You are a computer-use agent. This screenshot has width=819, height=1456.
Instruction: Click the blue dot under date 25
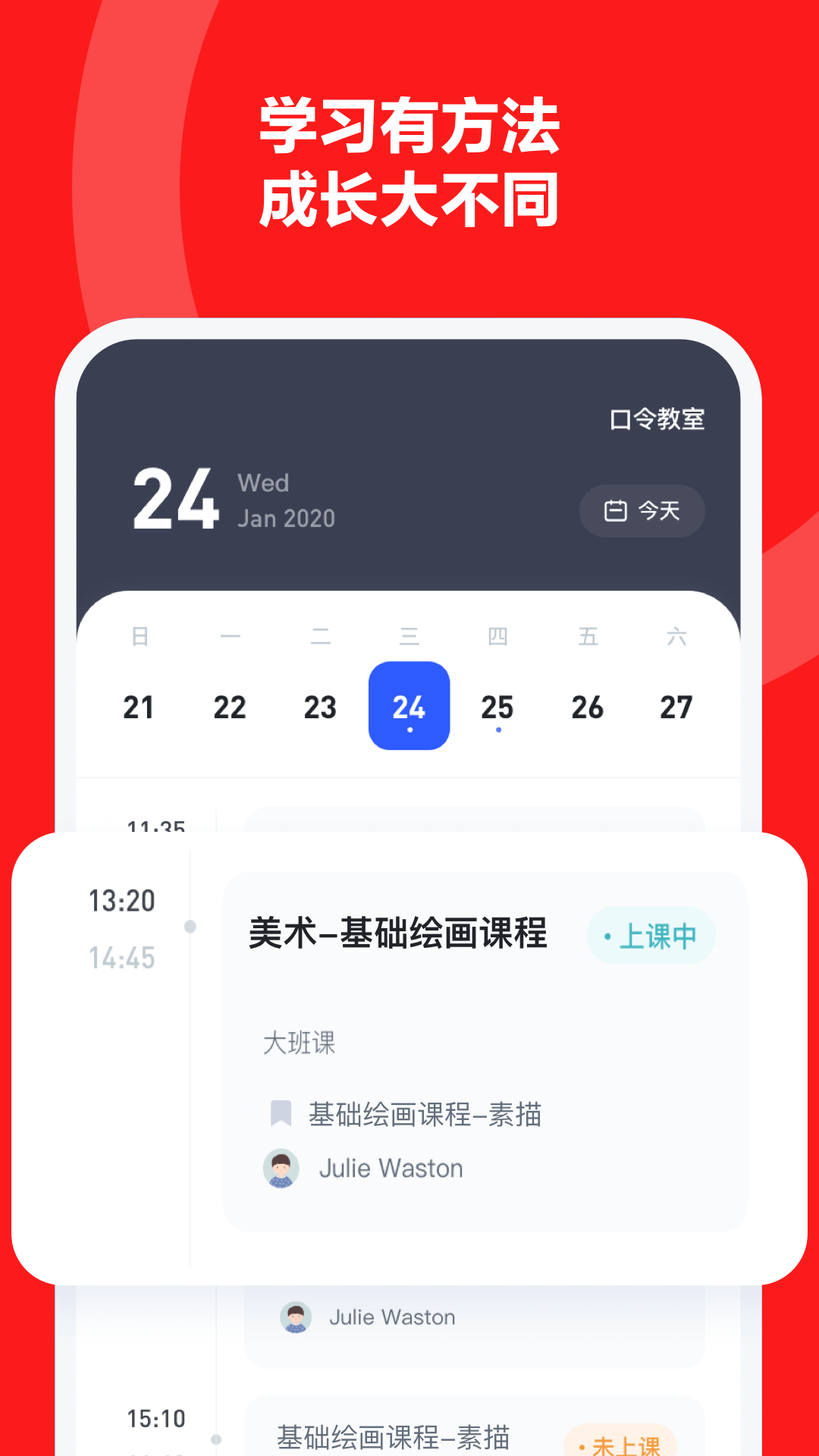click(497, 730)
